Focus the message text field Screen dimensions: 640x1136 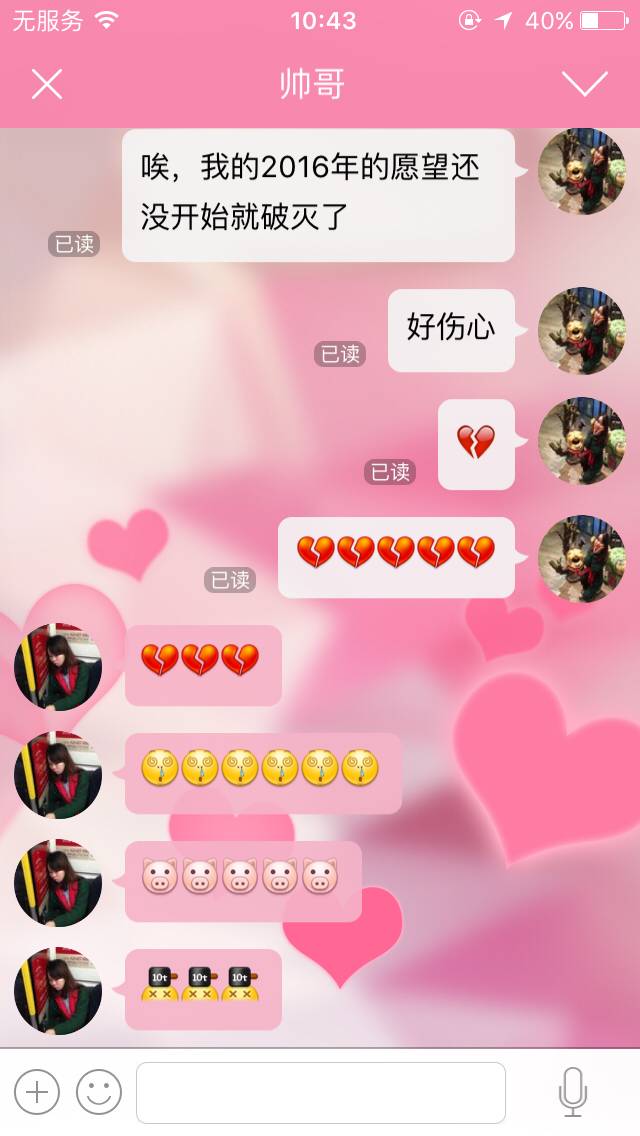coord(321,1092)
